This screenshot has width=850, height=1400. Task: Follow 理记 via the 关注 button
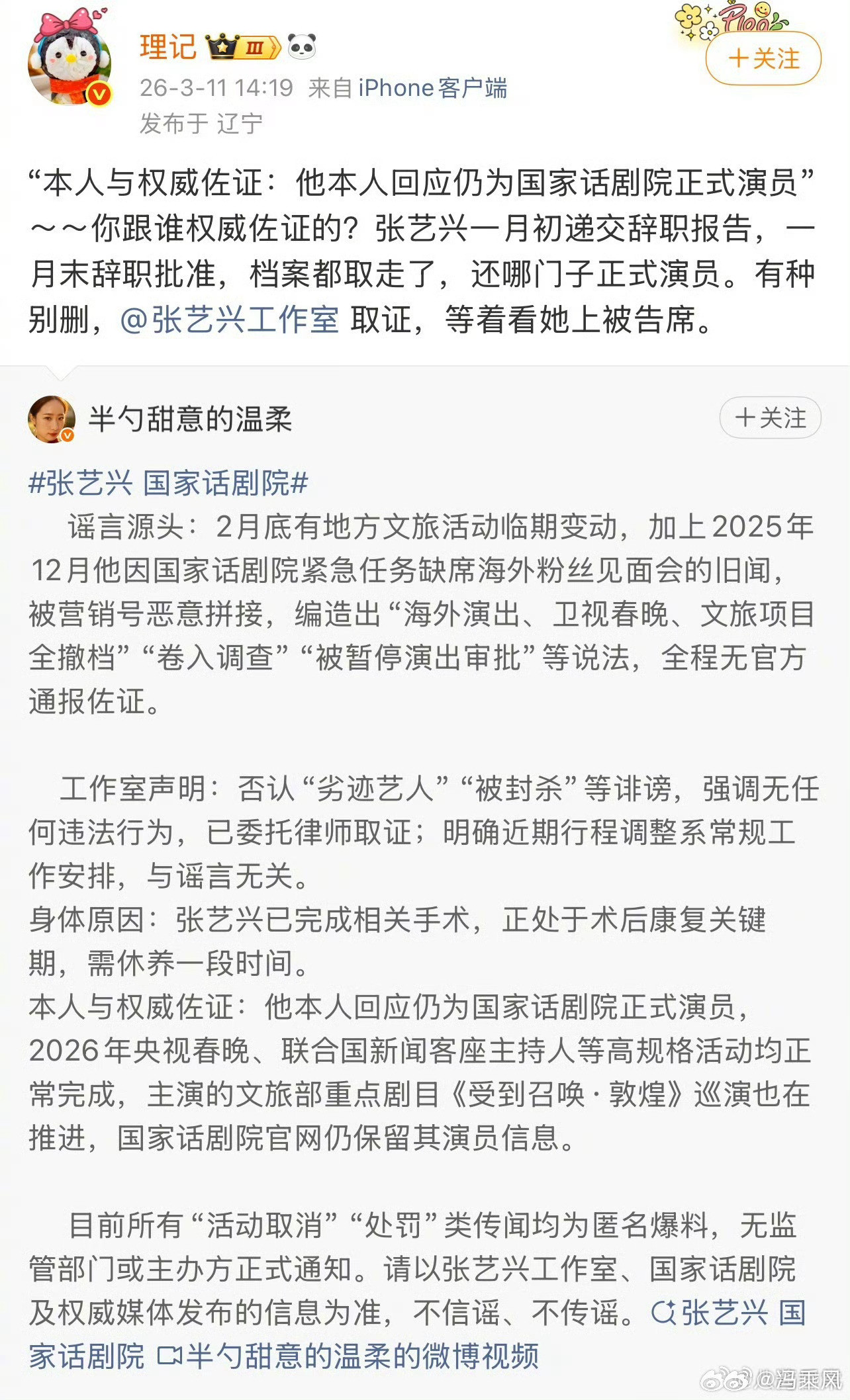click(x=762, y=59)
